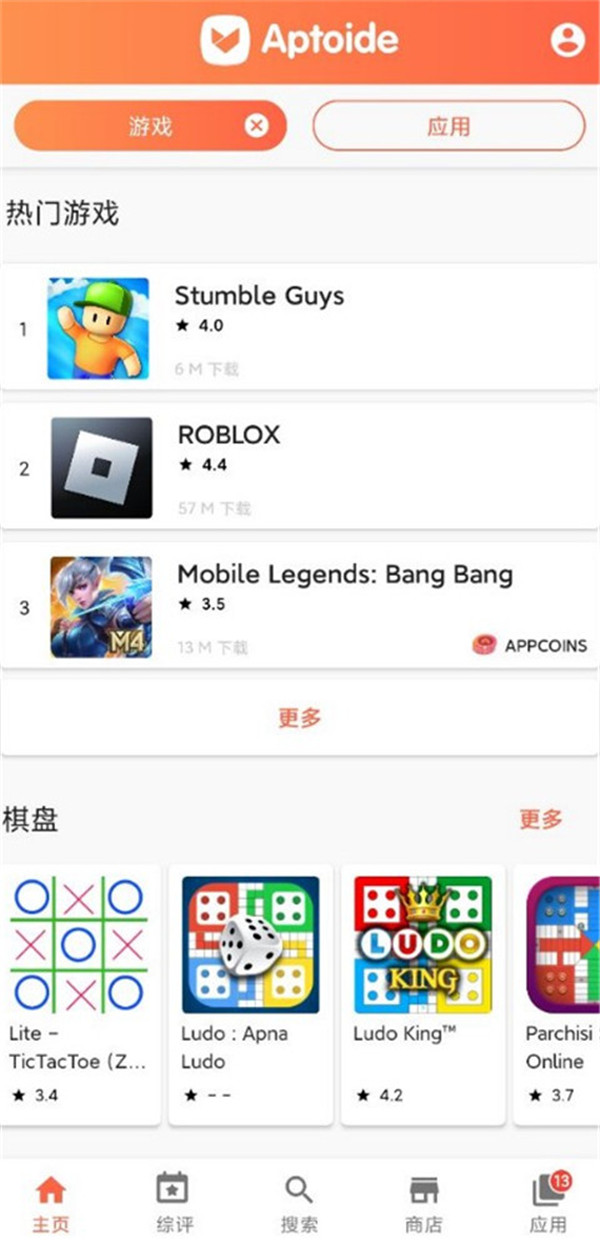The image size is (600, 1243).
Task: View Mobile Legends: Bang Bang details
Action: [300, 606]
